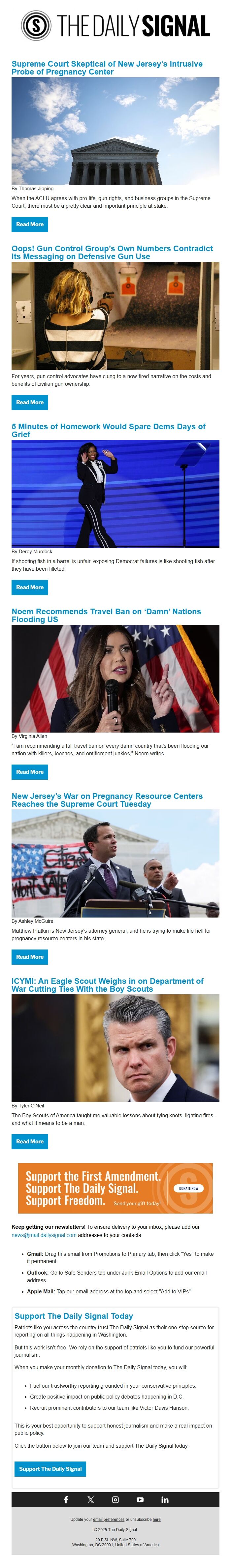Update your email preferences link

coord(109,1519)
